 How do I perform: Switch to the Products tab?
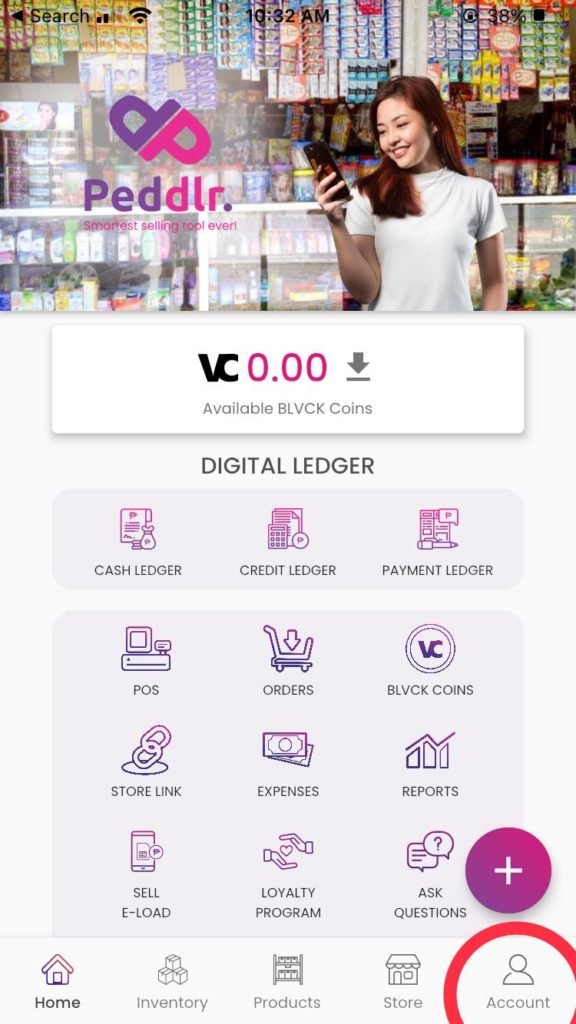(287, 982)
